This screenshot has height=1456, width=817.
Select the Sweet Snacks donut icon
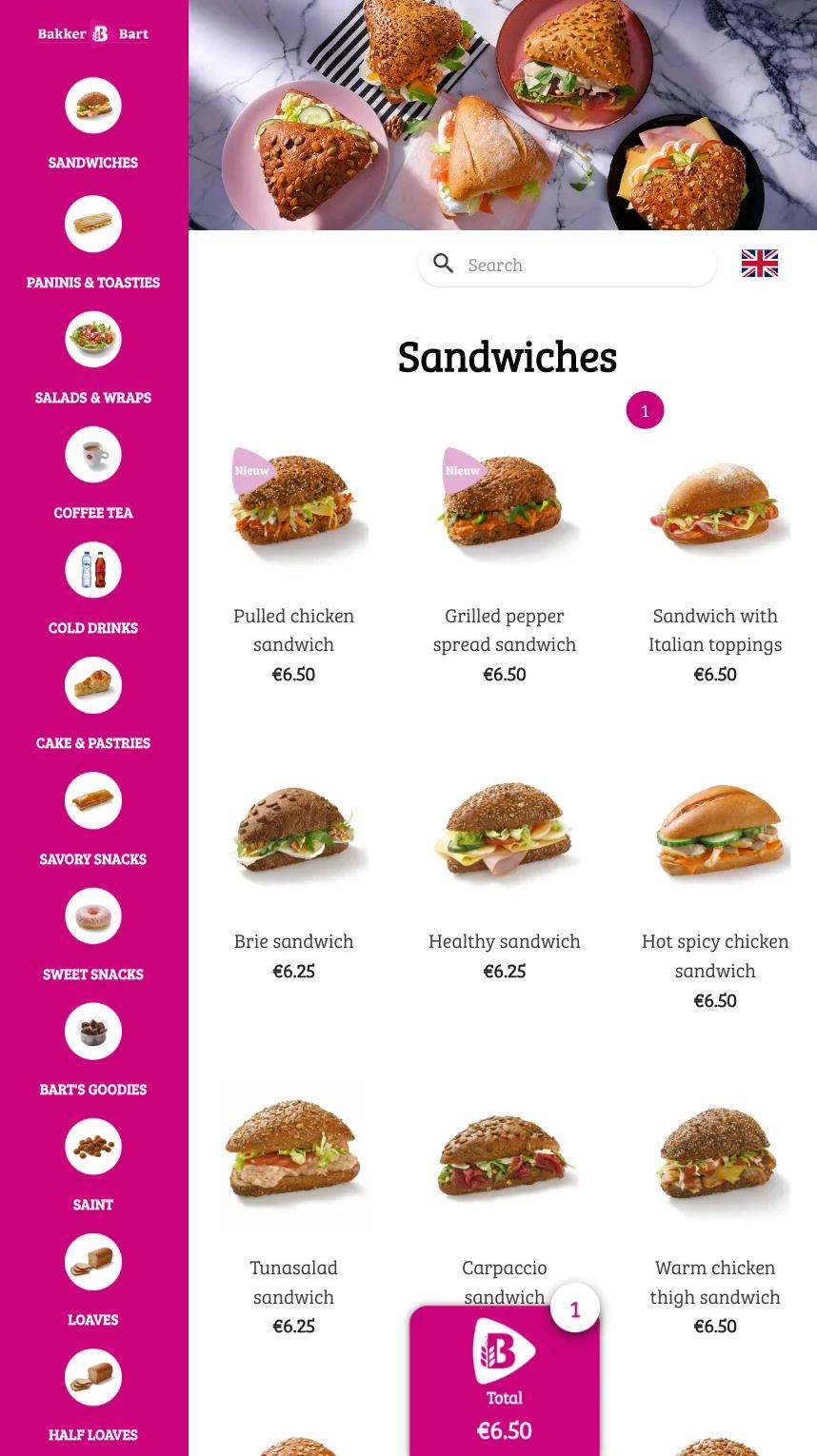pos(92,915)
